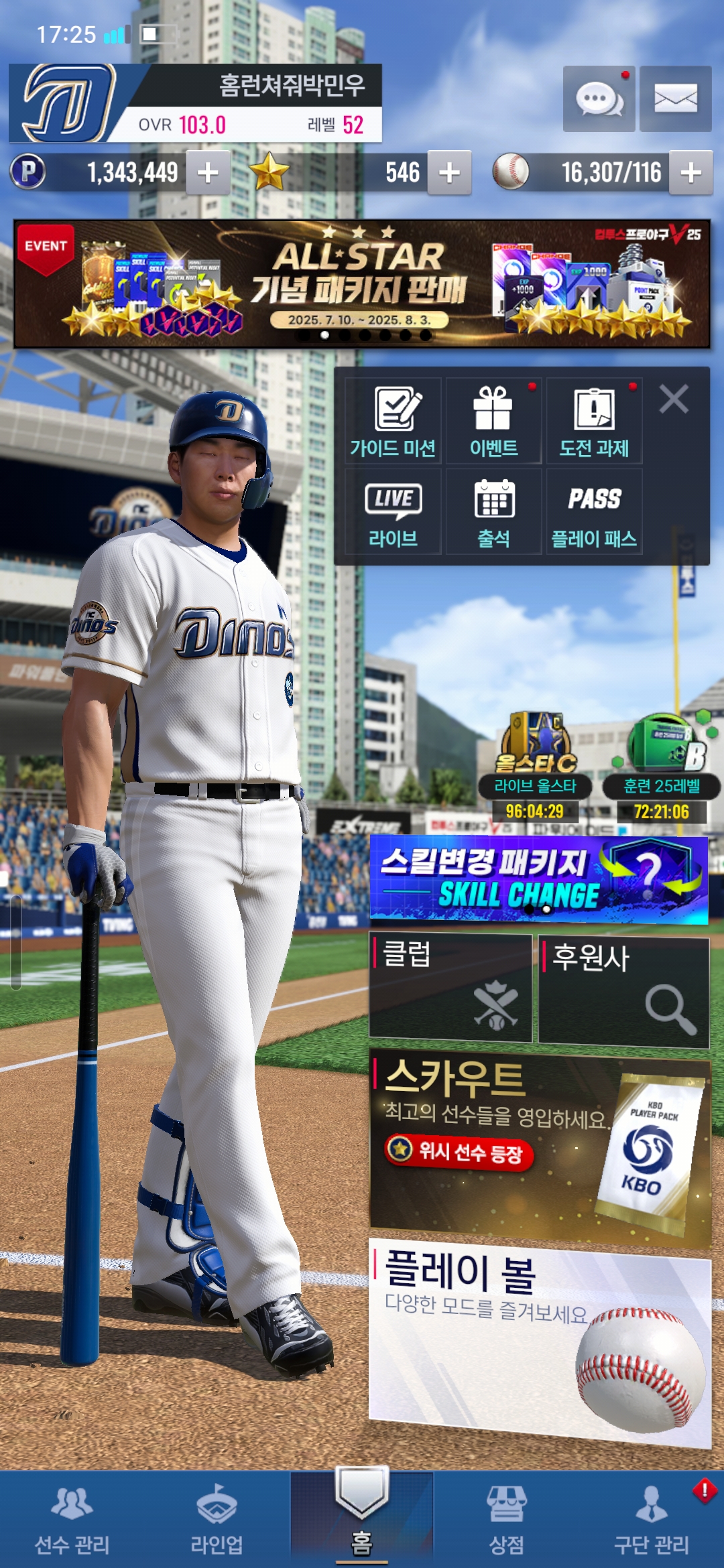The width and height of the screenshot is (724, 1568).
Task: Open 라이브 menu
Action: pos(393,512)
